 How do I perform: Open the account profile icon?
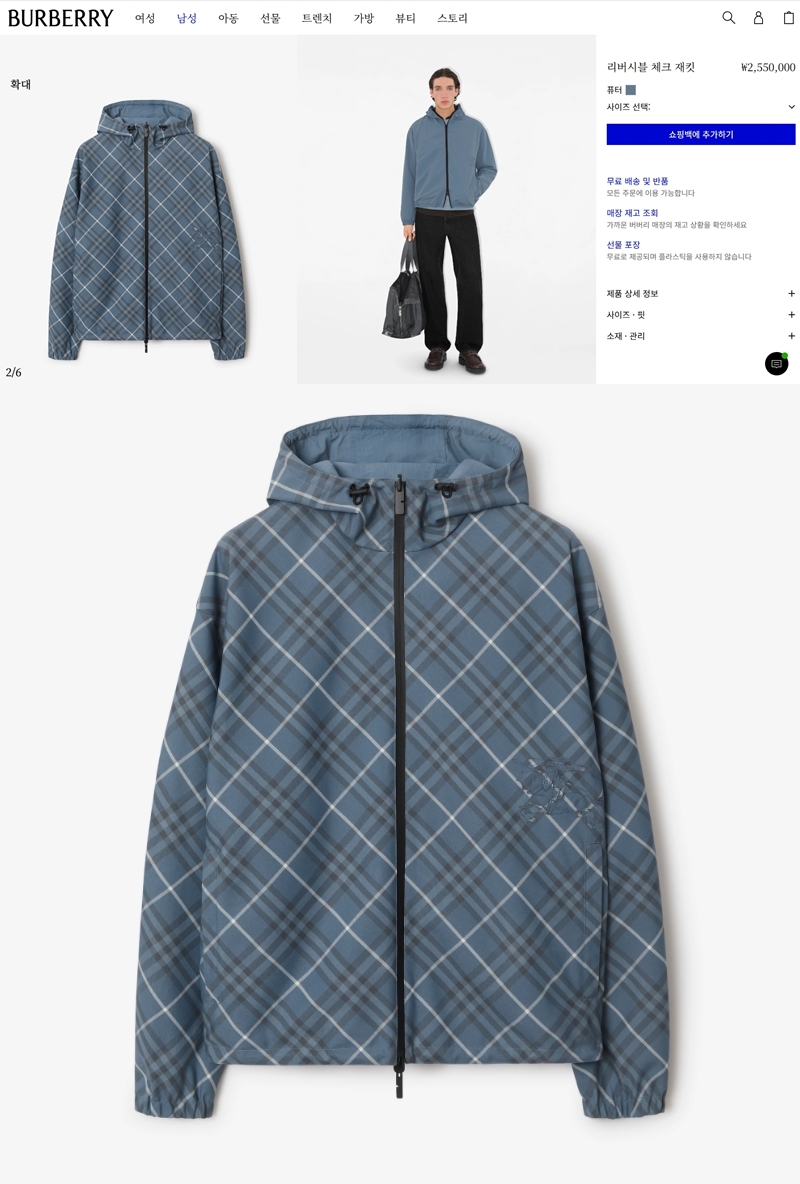pyautogui.click(x=758, y=18)
